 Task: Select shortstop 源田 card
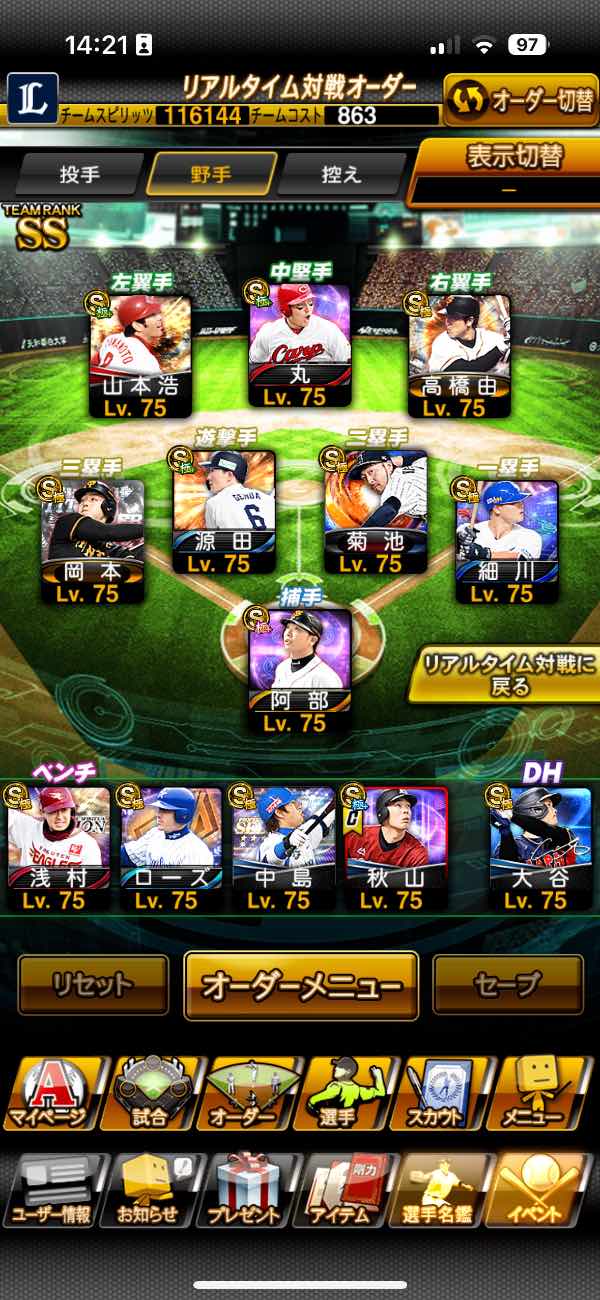(x=224, y=512)
